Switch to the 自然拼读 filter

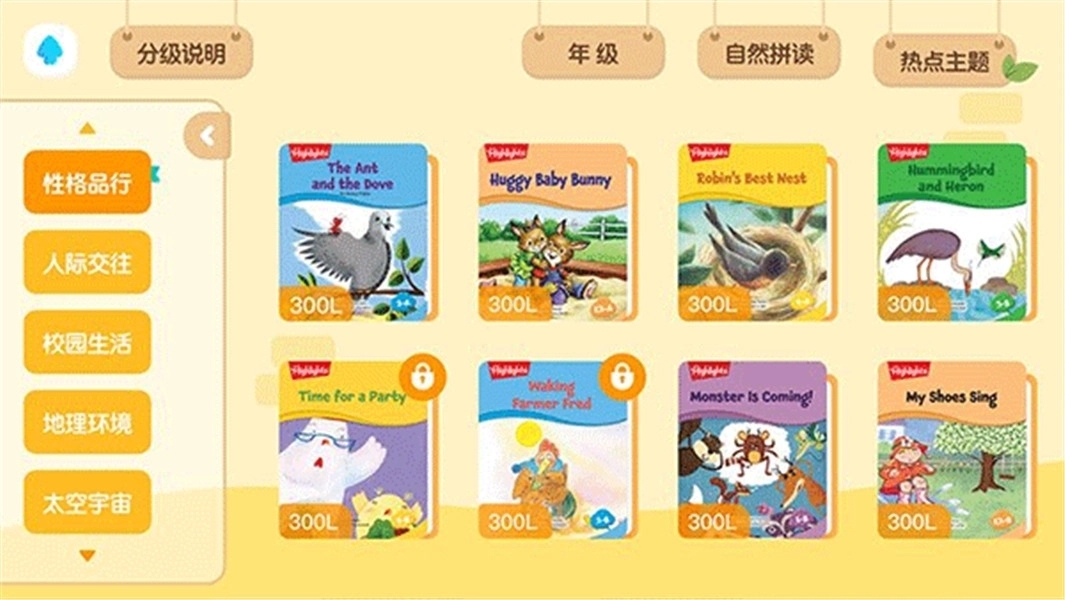click(769, 54)
